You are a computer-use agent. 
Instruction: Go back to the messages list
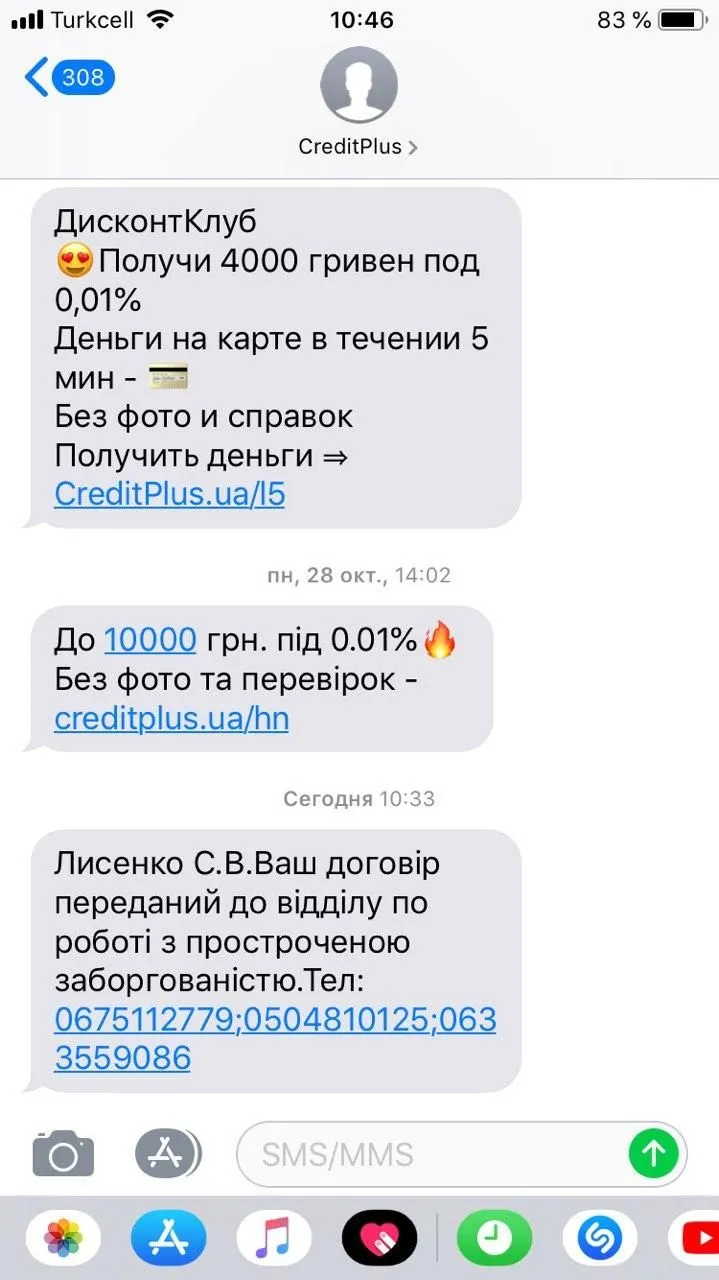(66, 77)
